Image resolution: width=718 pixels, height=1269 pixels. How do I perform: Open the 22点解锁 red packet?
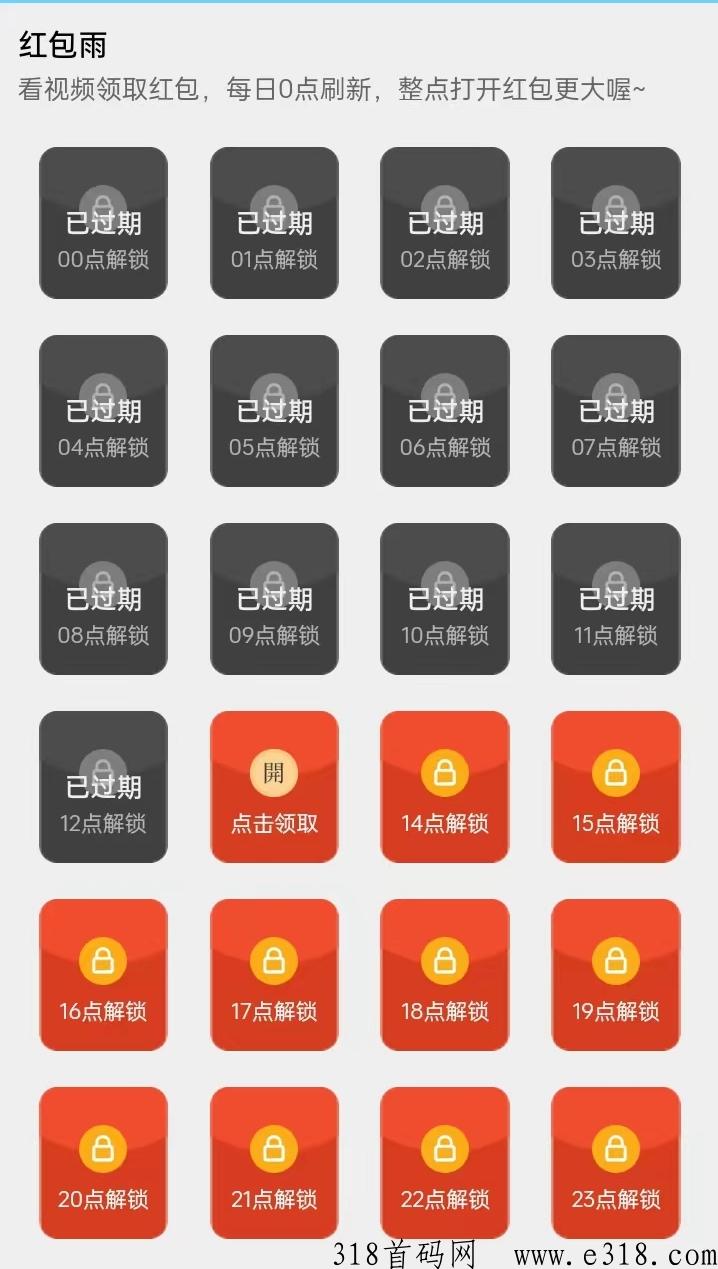[x=445, y=1163]
